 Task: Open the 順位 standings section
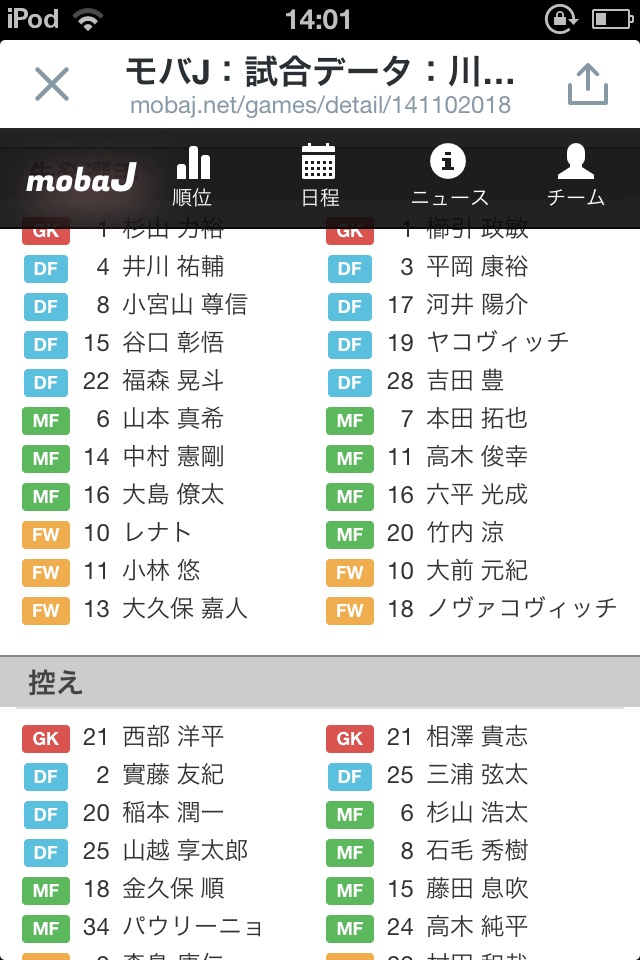pyautogui.click(x=192, y=177)
